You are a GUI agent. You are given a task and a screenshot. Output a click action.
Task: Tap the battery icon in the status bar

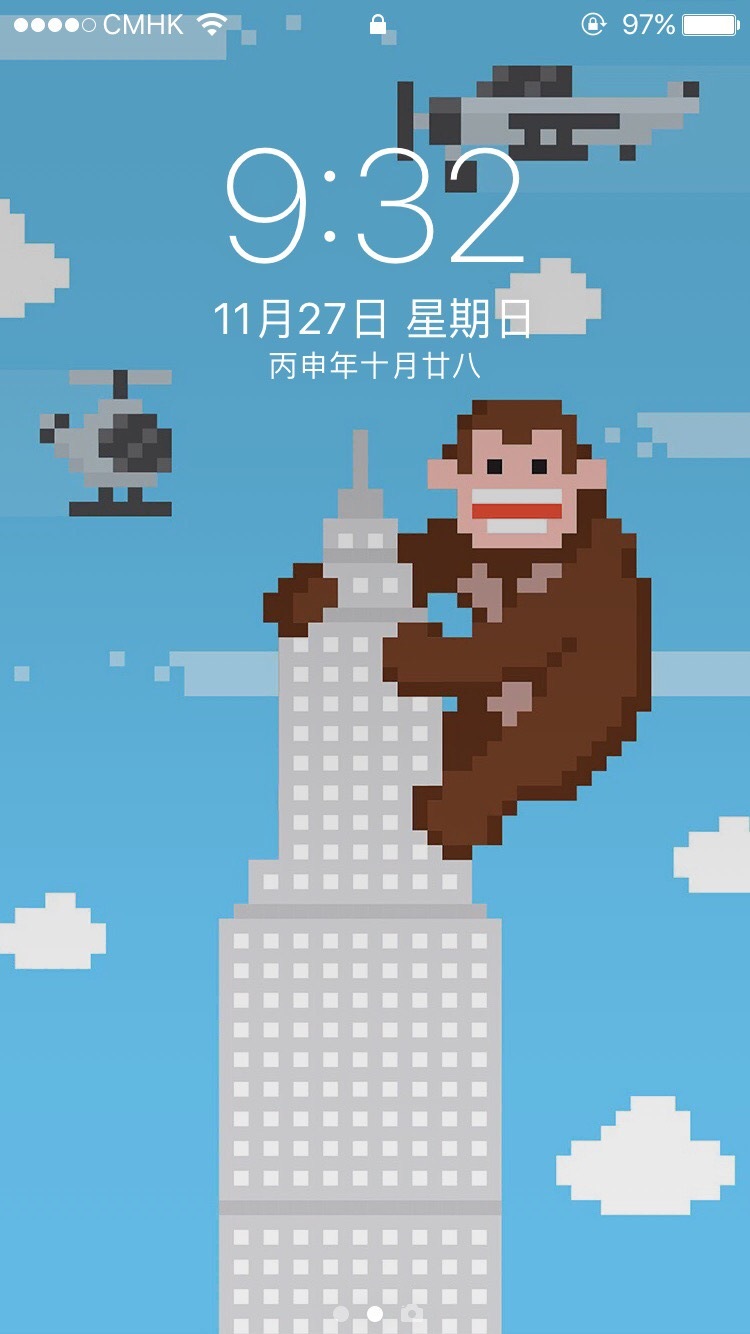pos(710,22)
